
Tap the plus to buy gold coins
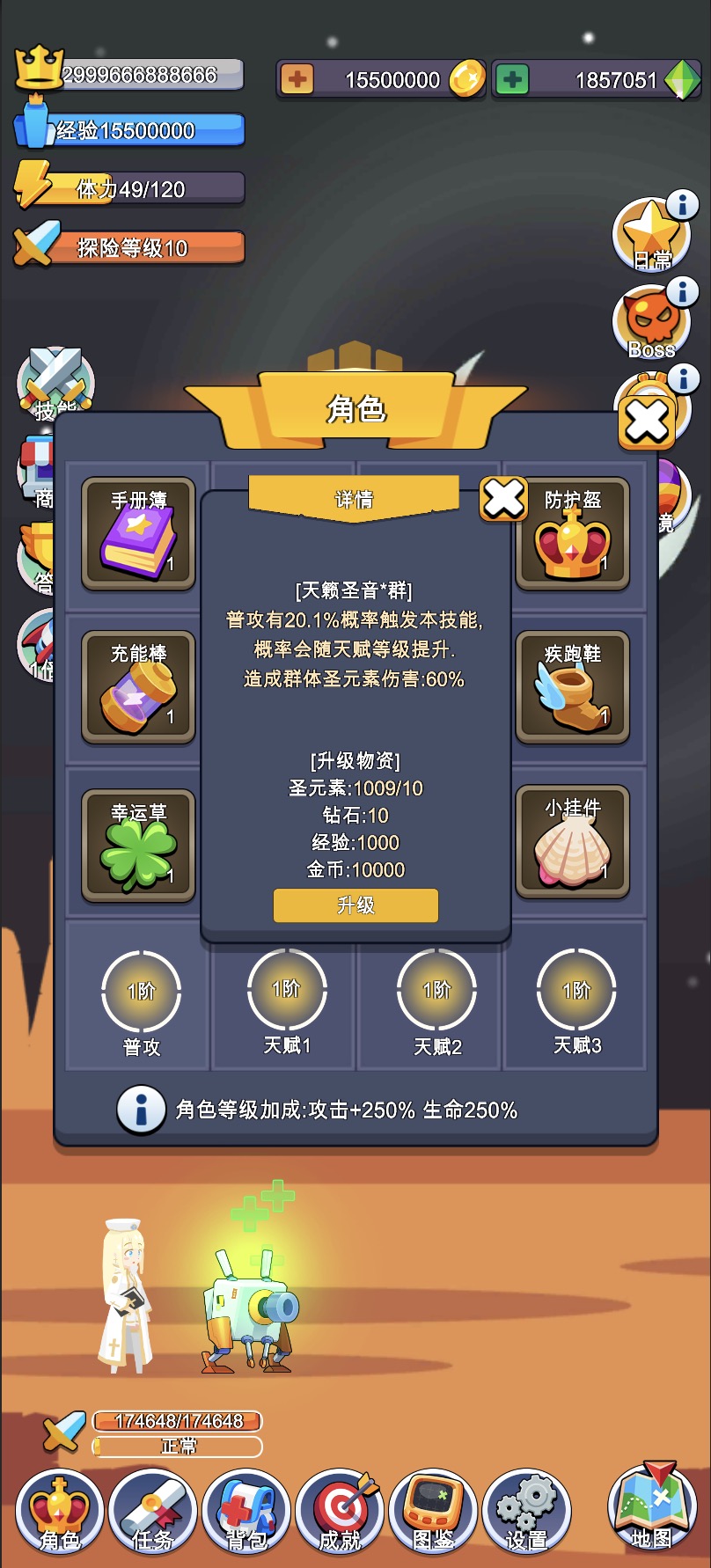[297, 78]
